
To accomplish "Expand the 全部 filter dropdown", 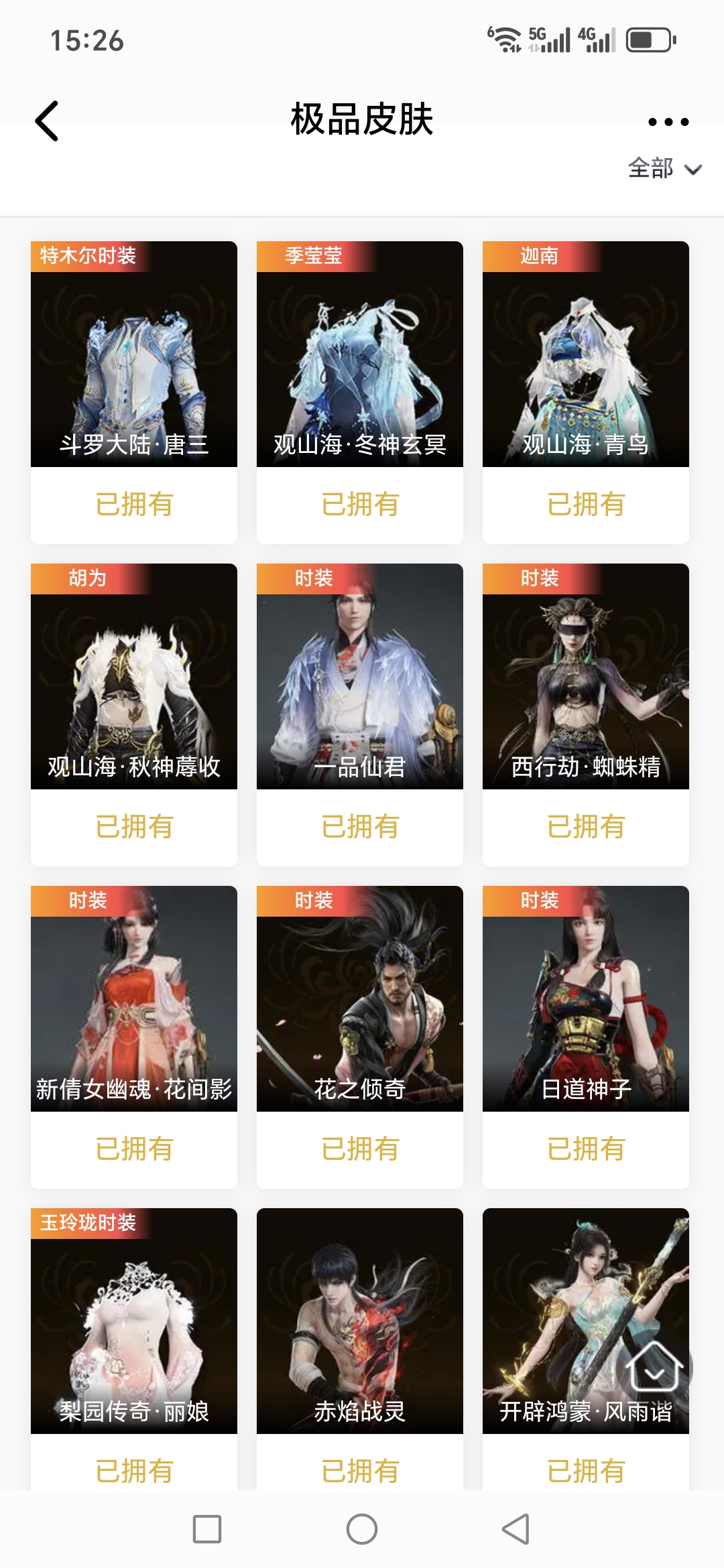I will pyautogui.click(x=664, y=169).
